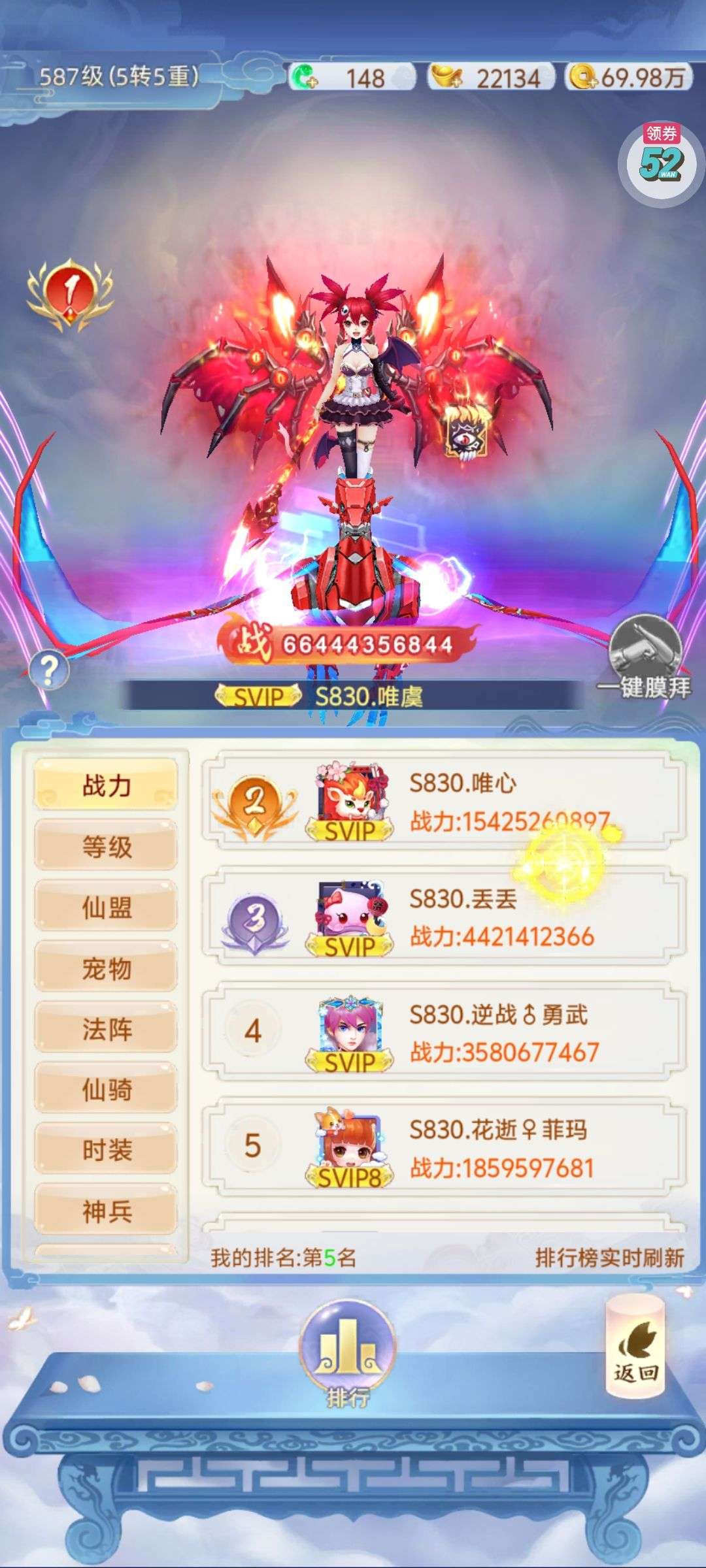The width and height of the screenshot is (706, 1568).
Task: Add jade currency next to 148
Action: (305, 77)
